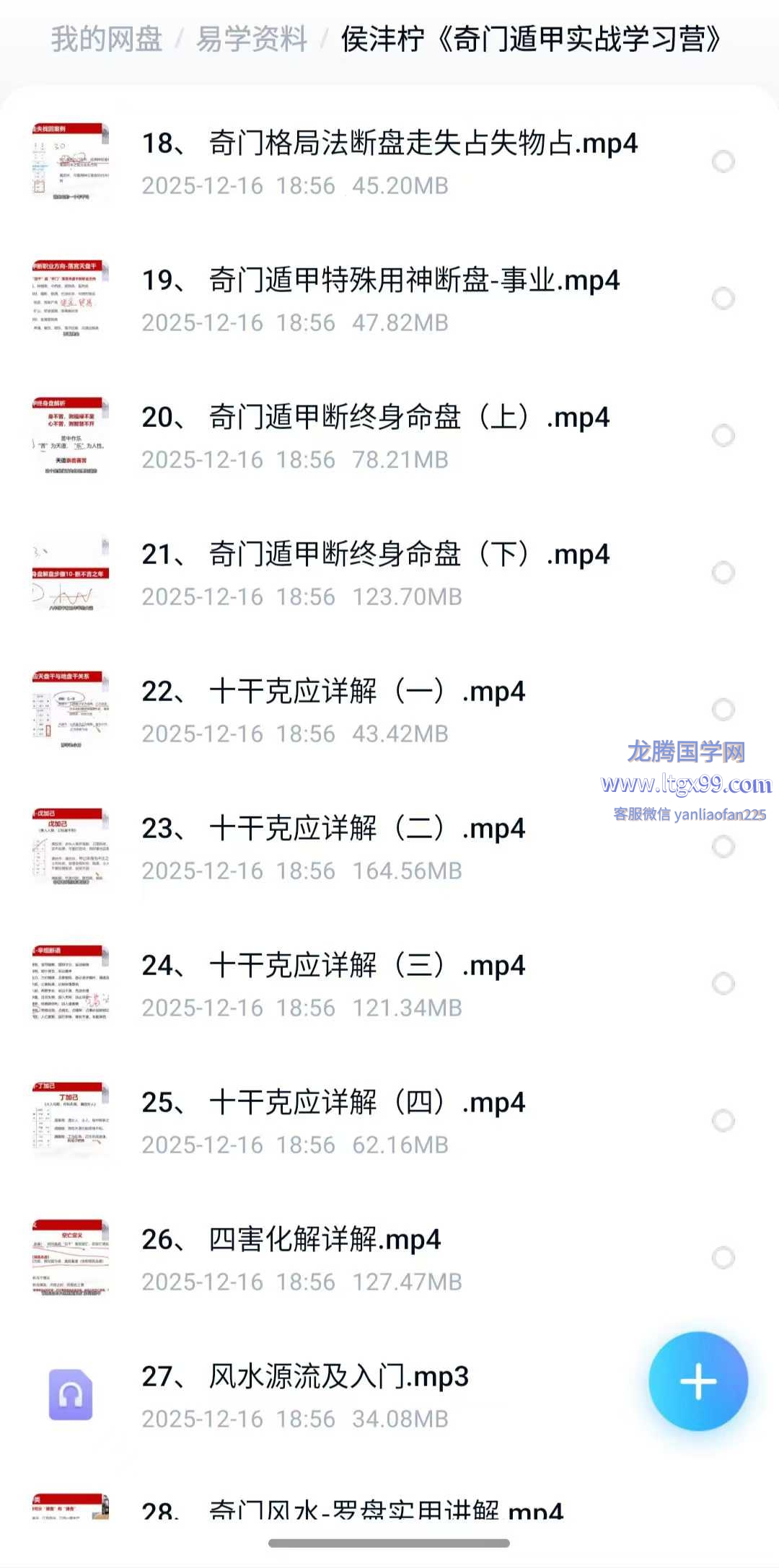This screenshot has height=1568, width=779.
Task: Select the checkbox for 终身命盘（下）
Action: tap(723, 573)
